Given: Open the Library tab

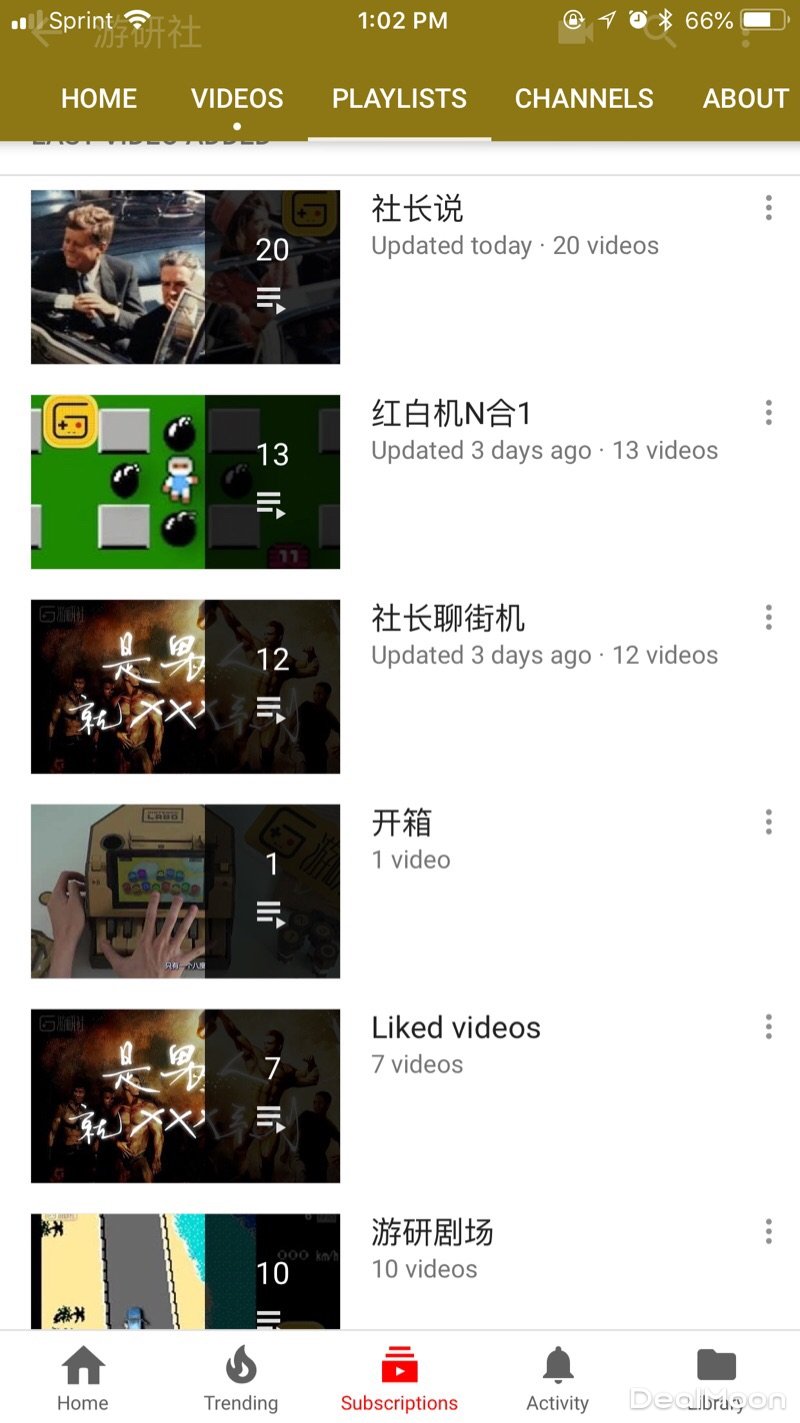Looking at the screenshot, I should point(716,1378).
